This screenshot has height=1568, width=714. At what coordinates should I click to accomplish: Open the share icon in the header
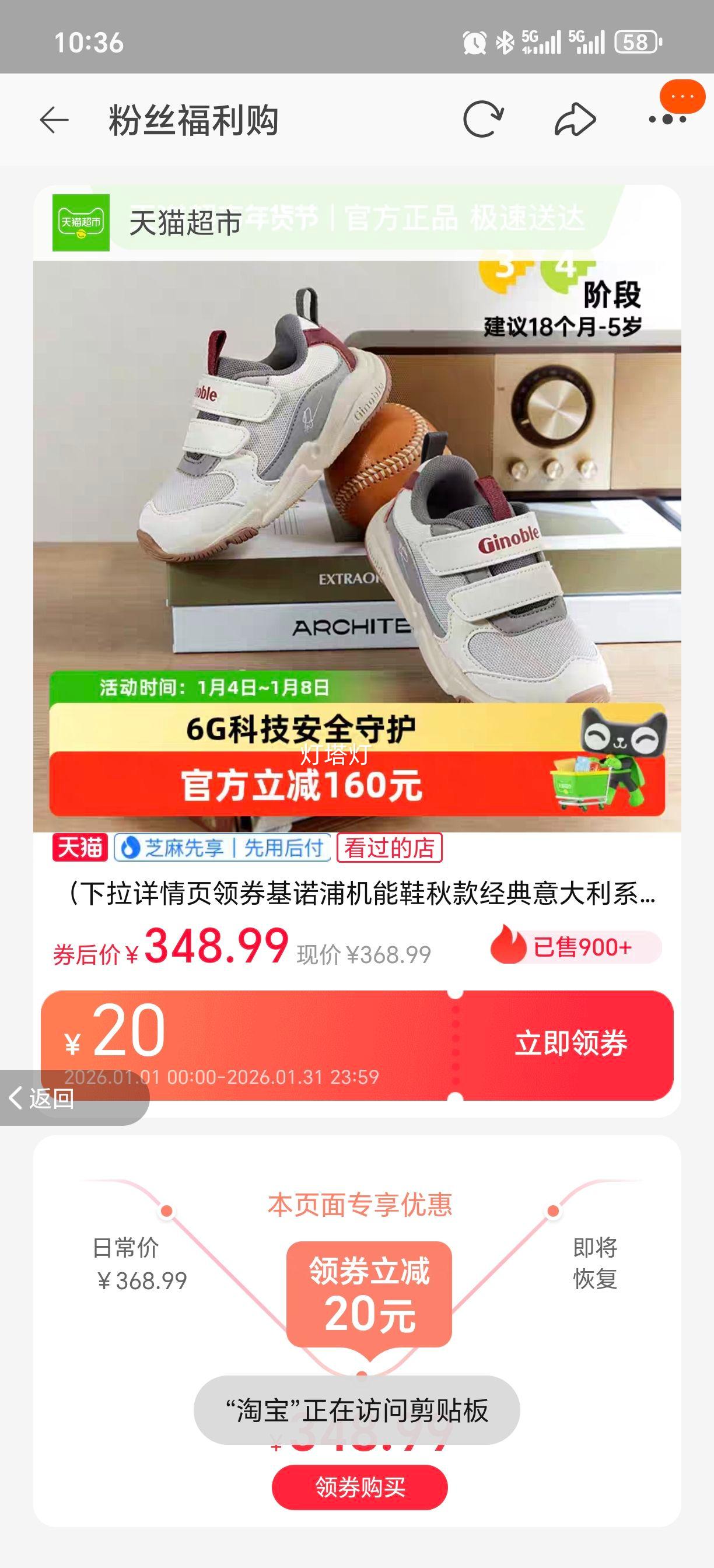(x=575, y=120)
